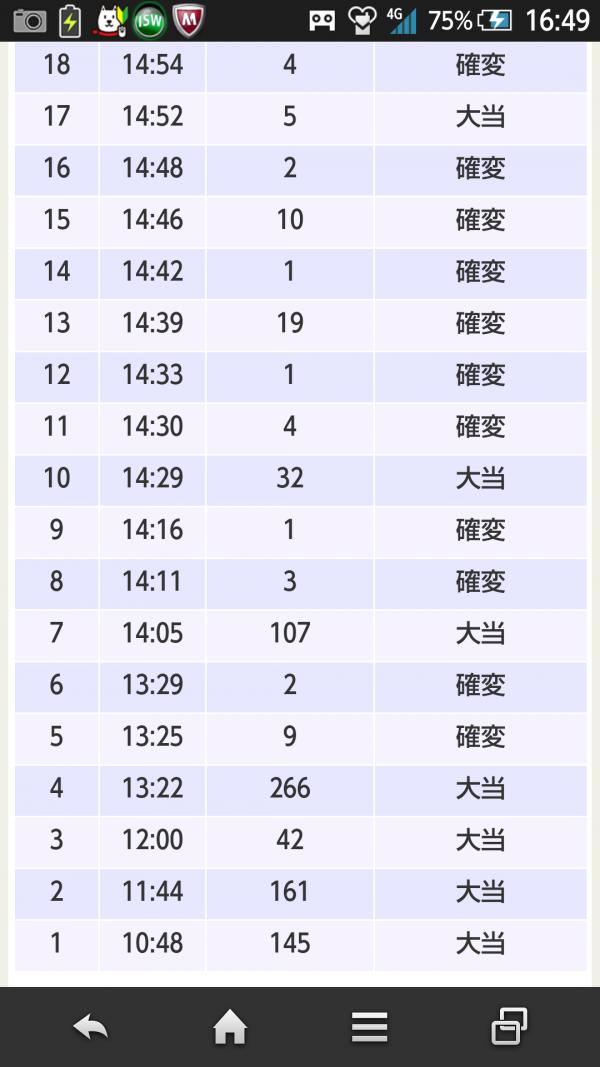Go back using the system back button

click(90, 1027)
